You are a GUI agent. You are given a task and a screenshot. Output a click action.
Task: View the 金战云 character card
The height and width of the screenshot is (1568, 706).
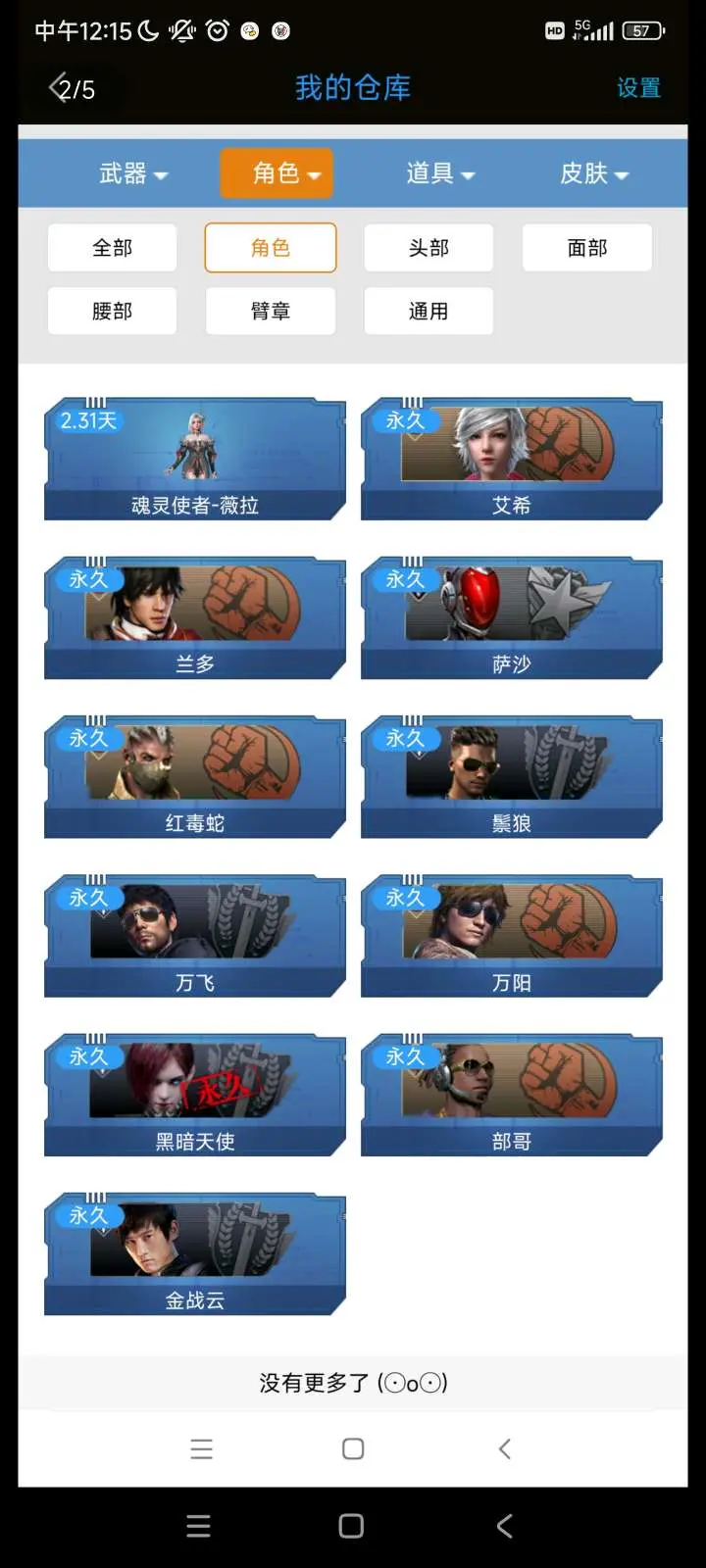click(195, 1254)
